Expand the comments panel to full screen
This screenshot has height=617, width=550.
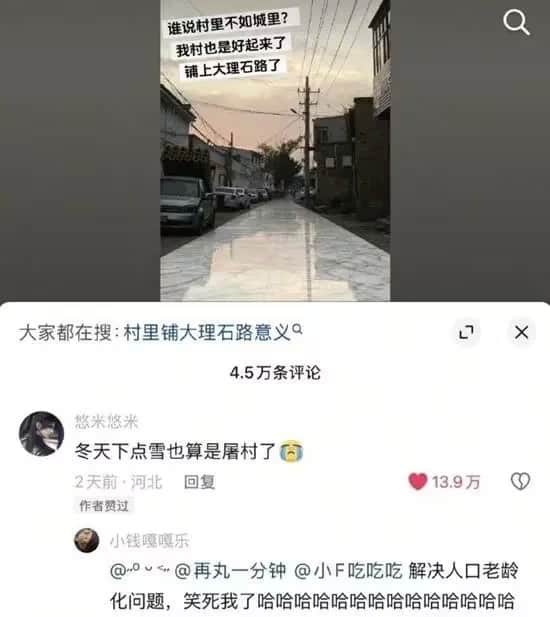coord(467,332)
